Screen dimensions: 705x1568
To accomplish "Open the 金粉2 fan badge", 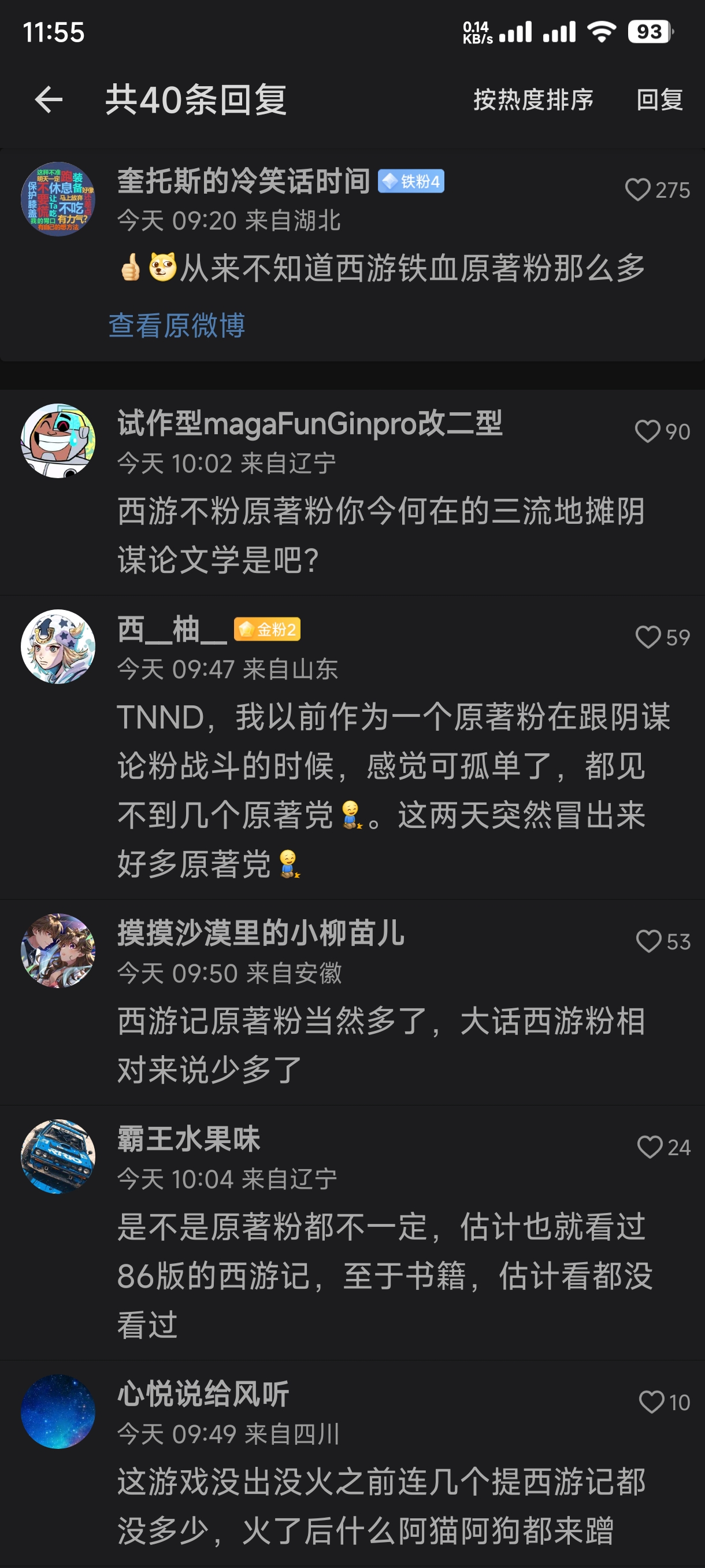I will coord(267,630).
